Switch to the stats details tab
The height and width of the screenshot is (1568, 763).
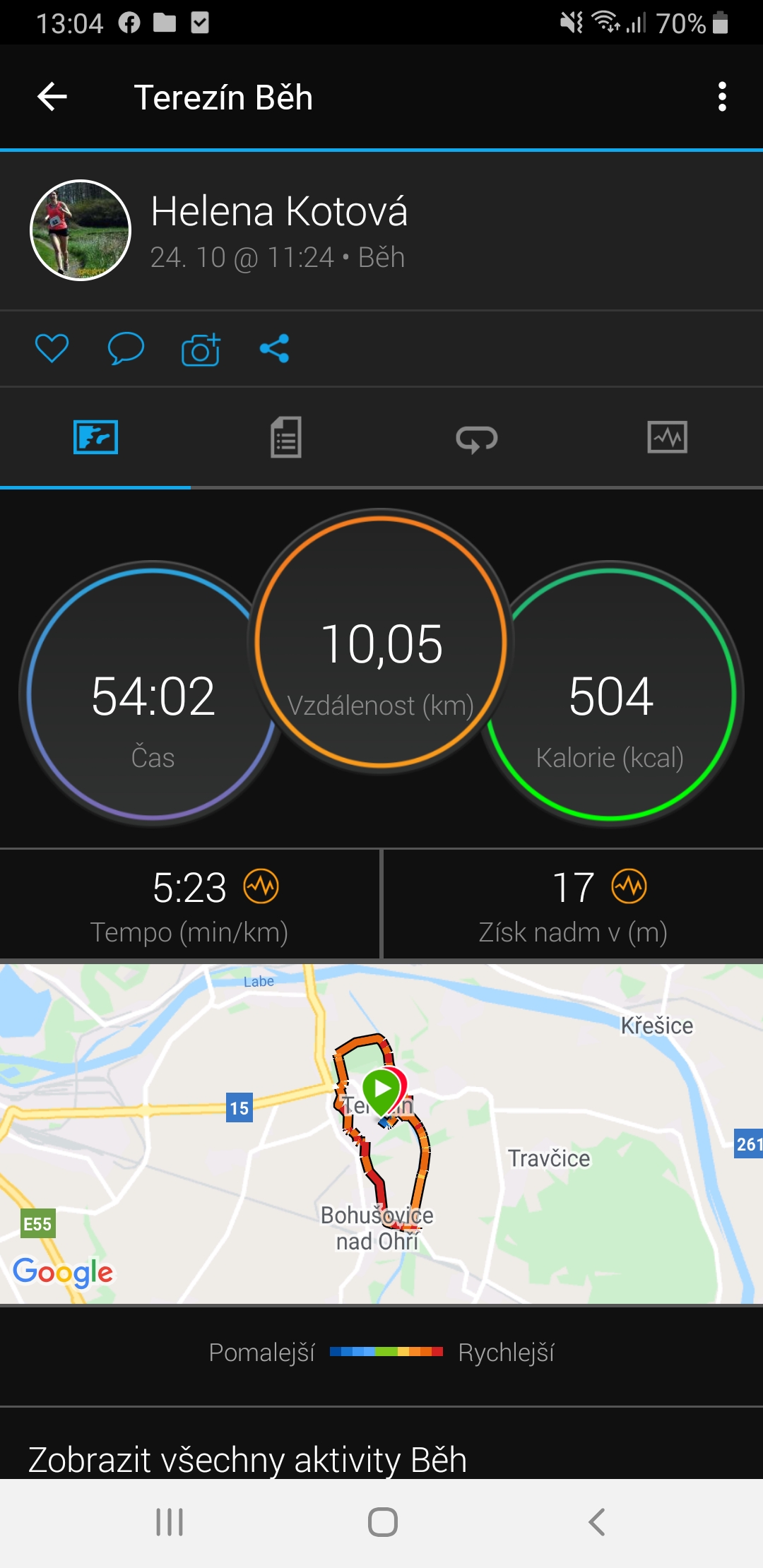tap(286, 437)
